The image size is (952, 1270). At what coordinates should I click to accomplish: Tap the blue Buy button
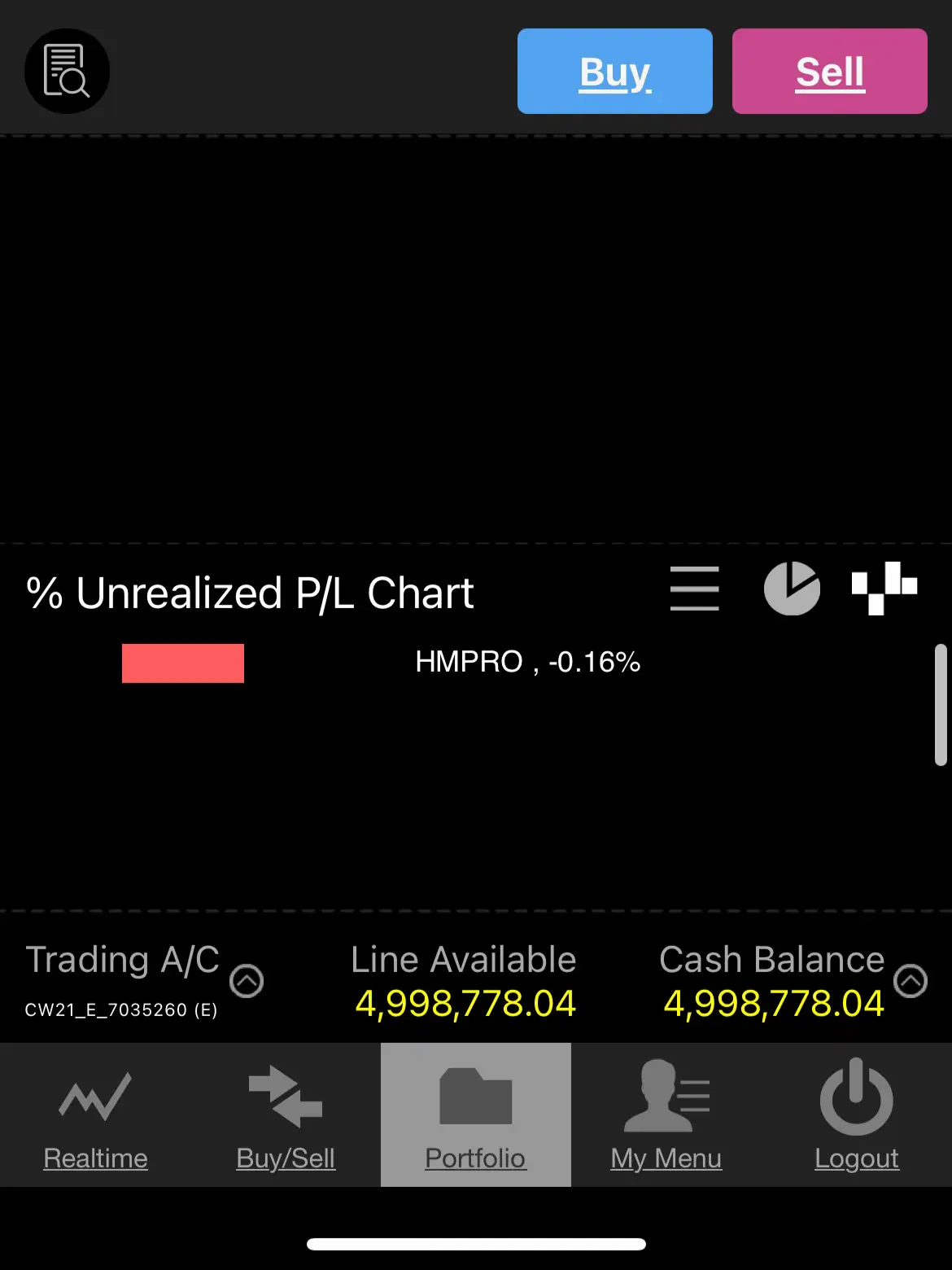614,72
